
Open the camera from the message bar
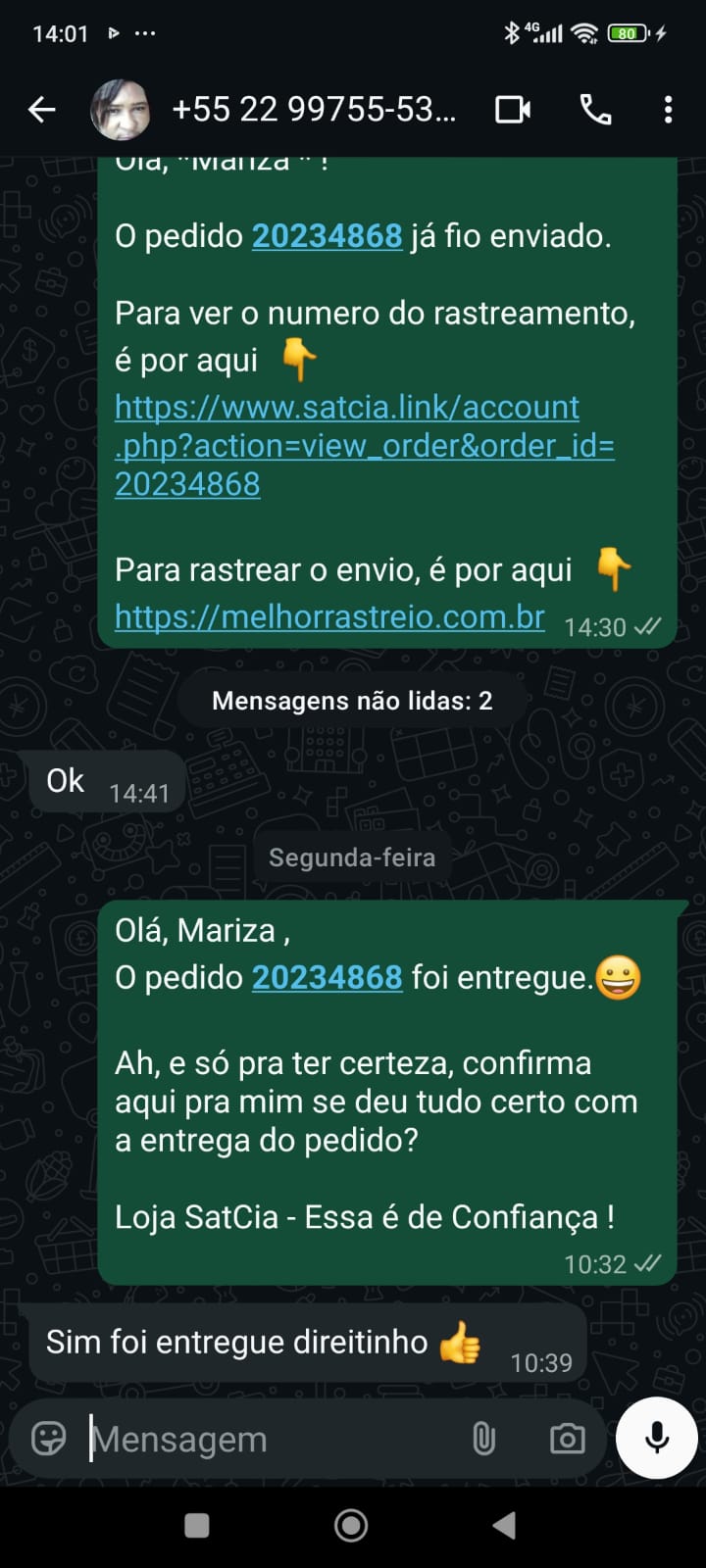[x=567, y=1439]
